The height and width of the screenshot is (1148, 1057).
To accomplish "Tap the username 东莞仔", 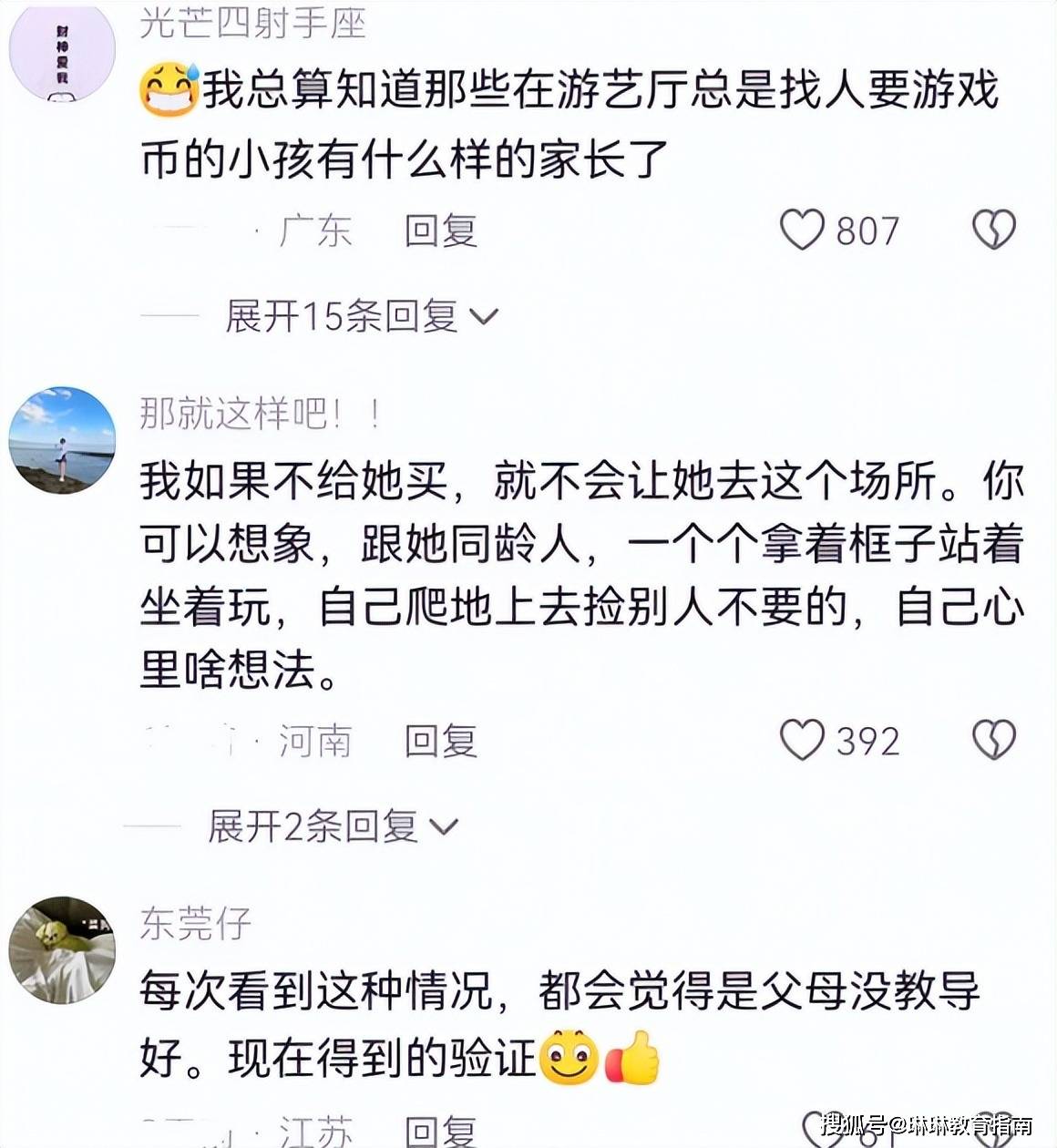I will 195,923.
